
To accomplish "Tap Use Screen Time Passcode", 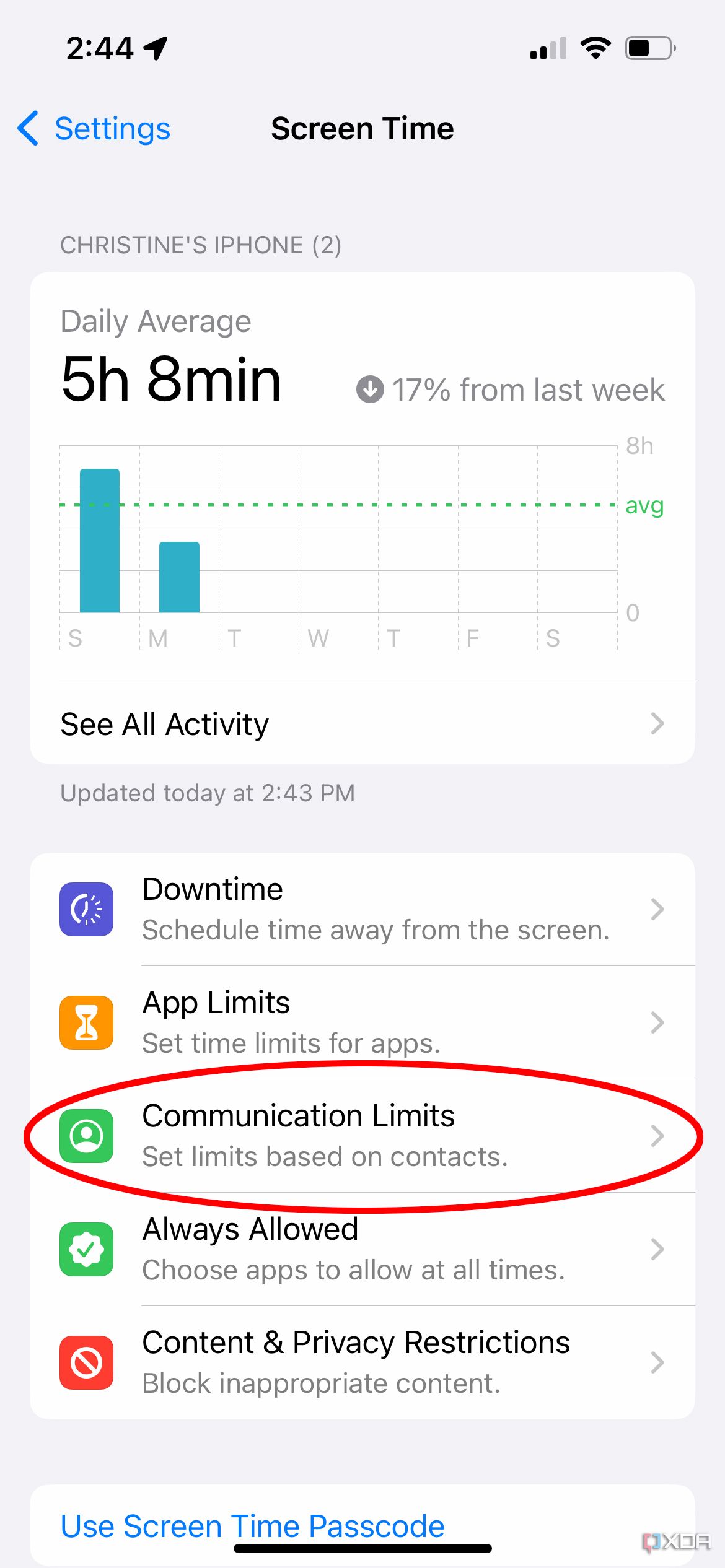I will click(x=253, y=1526).
